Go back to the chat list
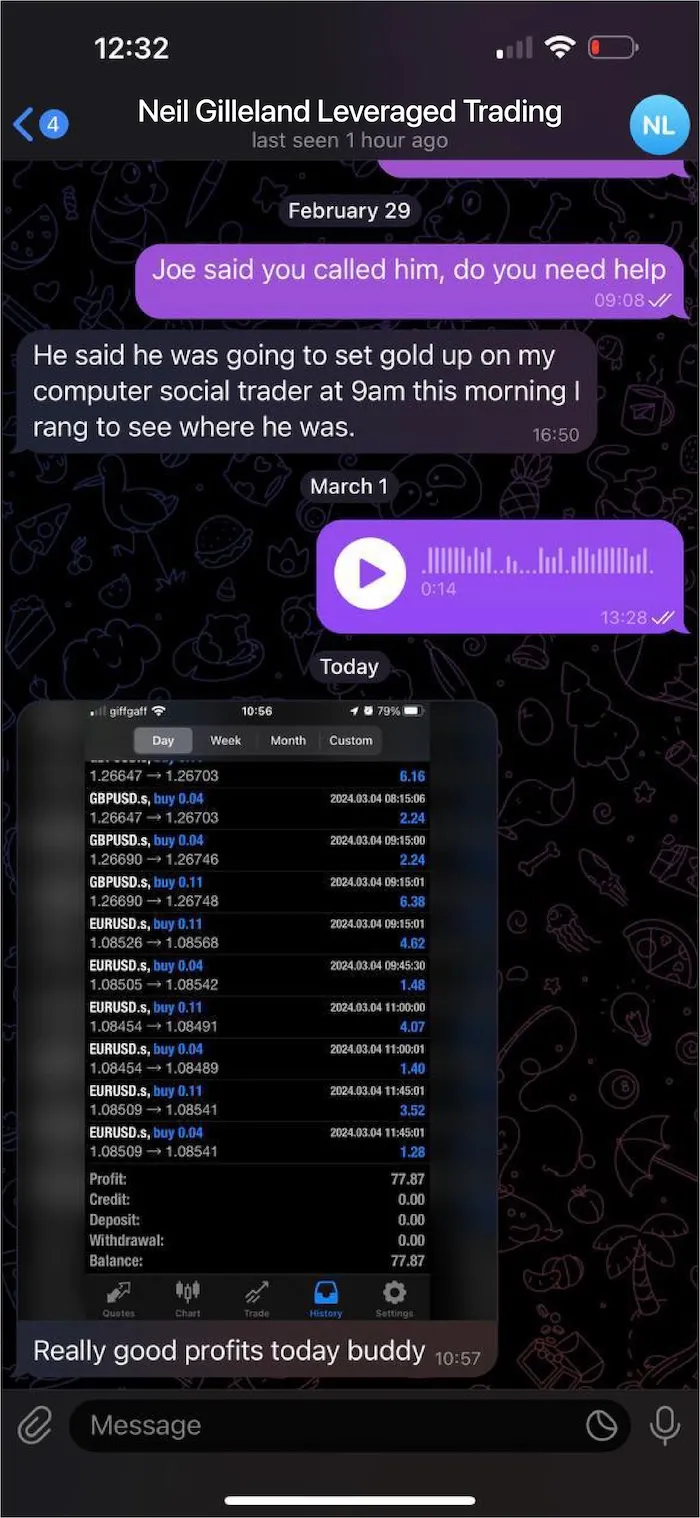700x1518 pixels. coord(40,125)
